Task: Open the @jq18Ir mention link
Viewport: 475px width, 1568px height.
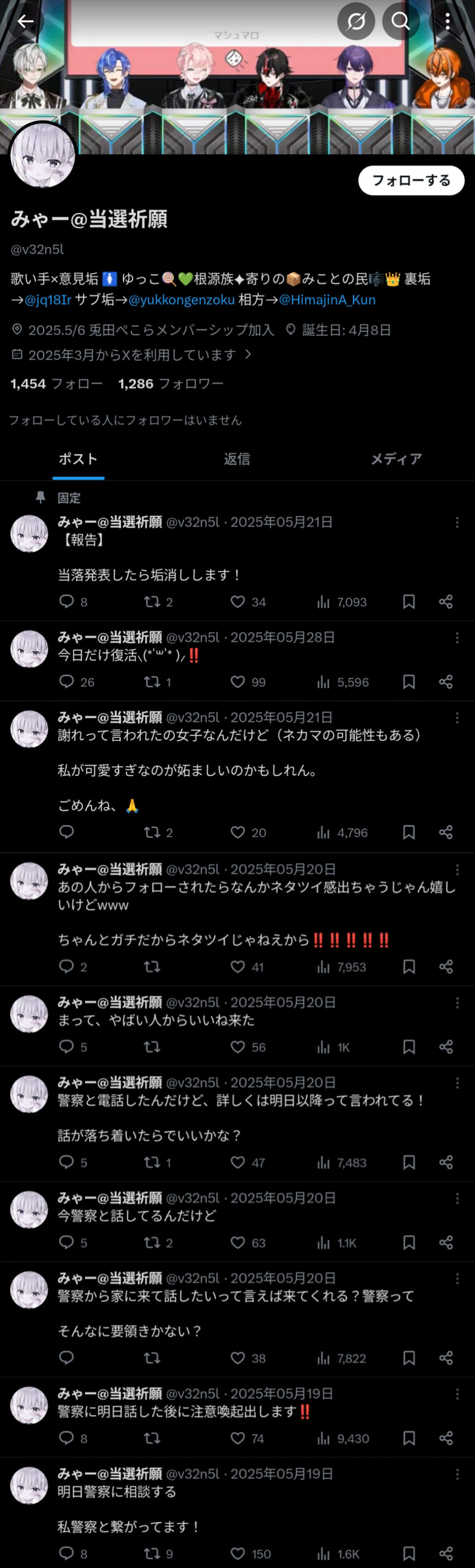Action: pos(48,299)
